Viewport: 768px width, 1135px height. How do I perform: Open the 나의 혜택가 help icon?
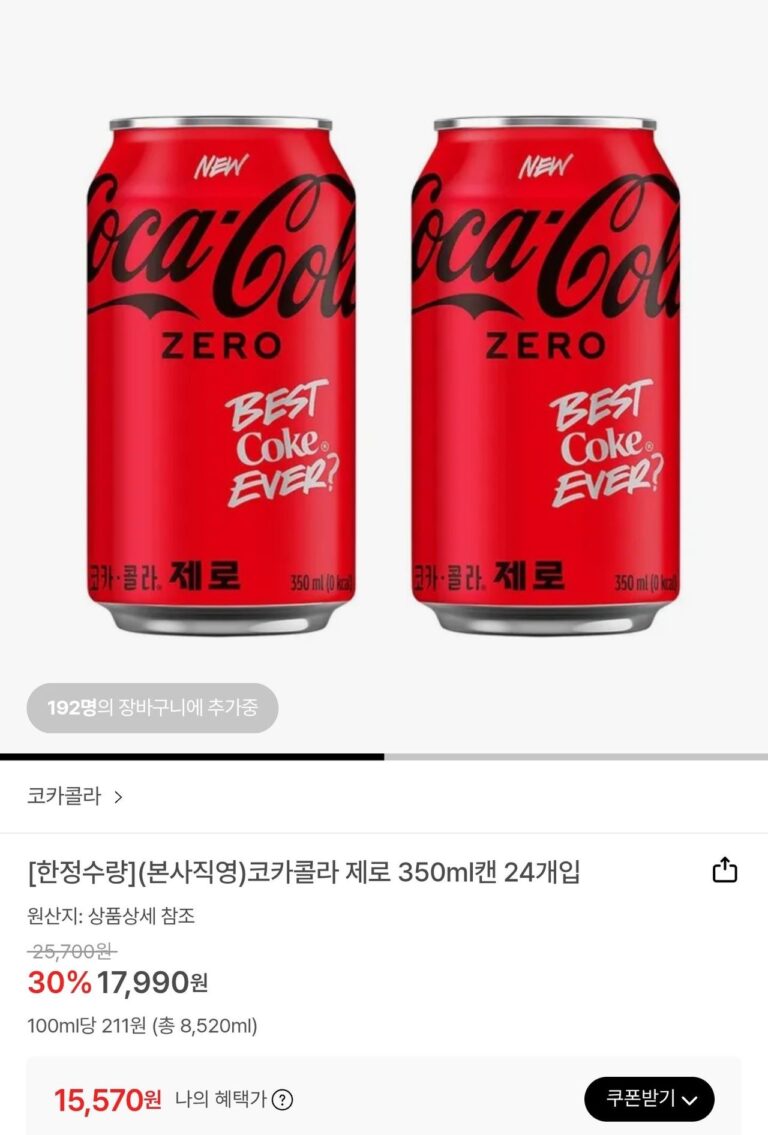(x=283, y=1100)
